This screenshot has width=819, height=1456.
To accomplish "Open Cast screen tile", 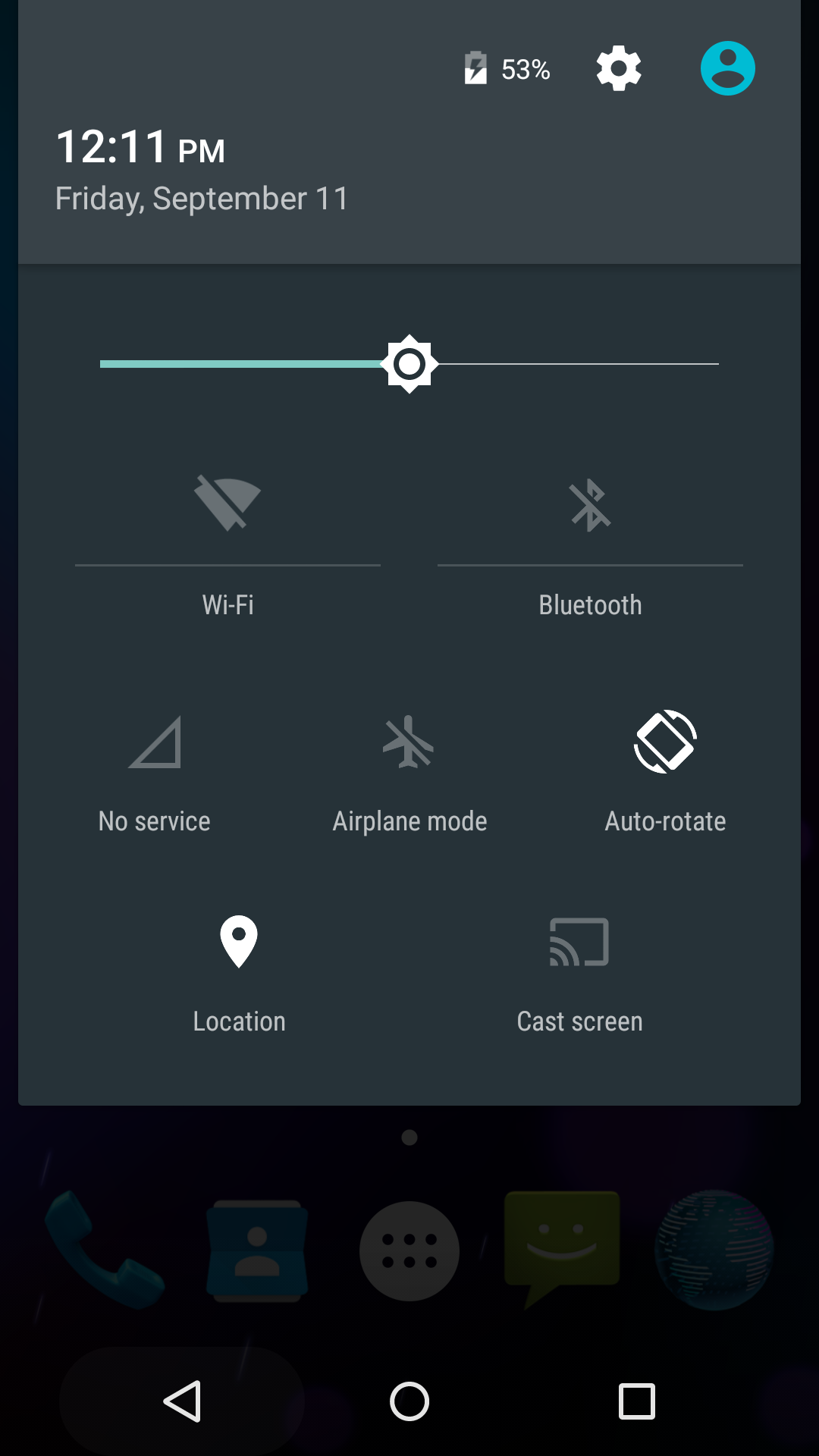I will 579,974.
